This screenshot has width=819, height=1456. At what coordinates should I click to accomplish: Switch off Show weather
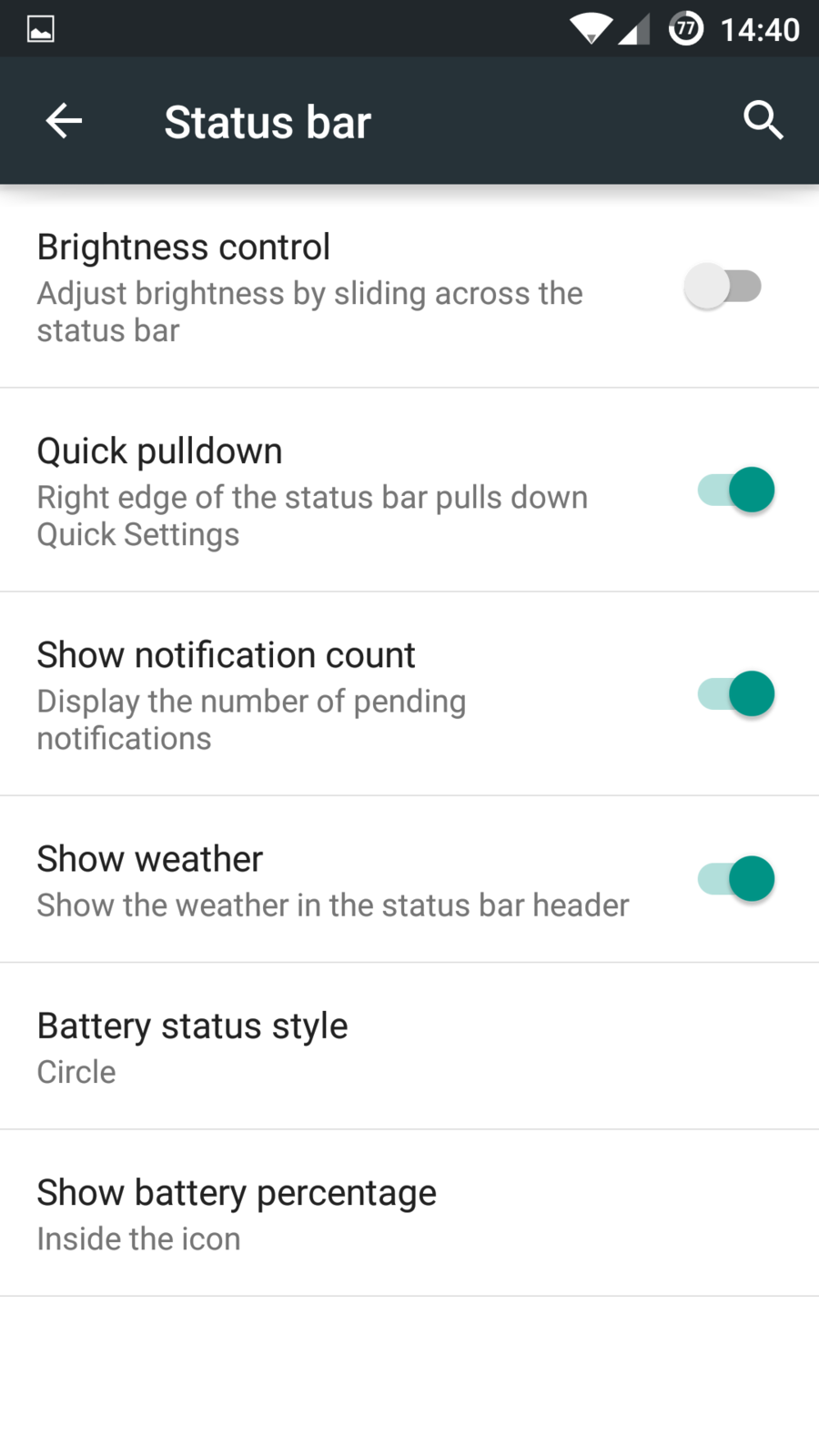pyautogui.click(x=736, y=879)
